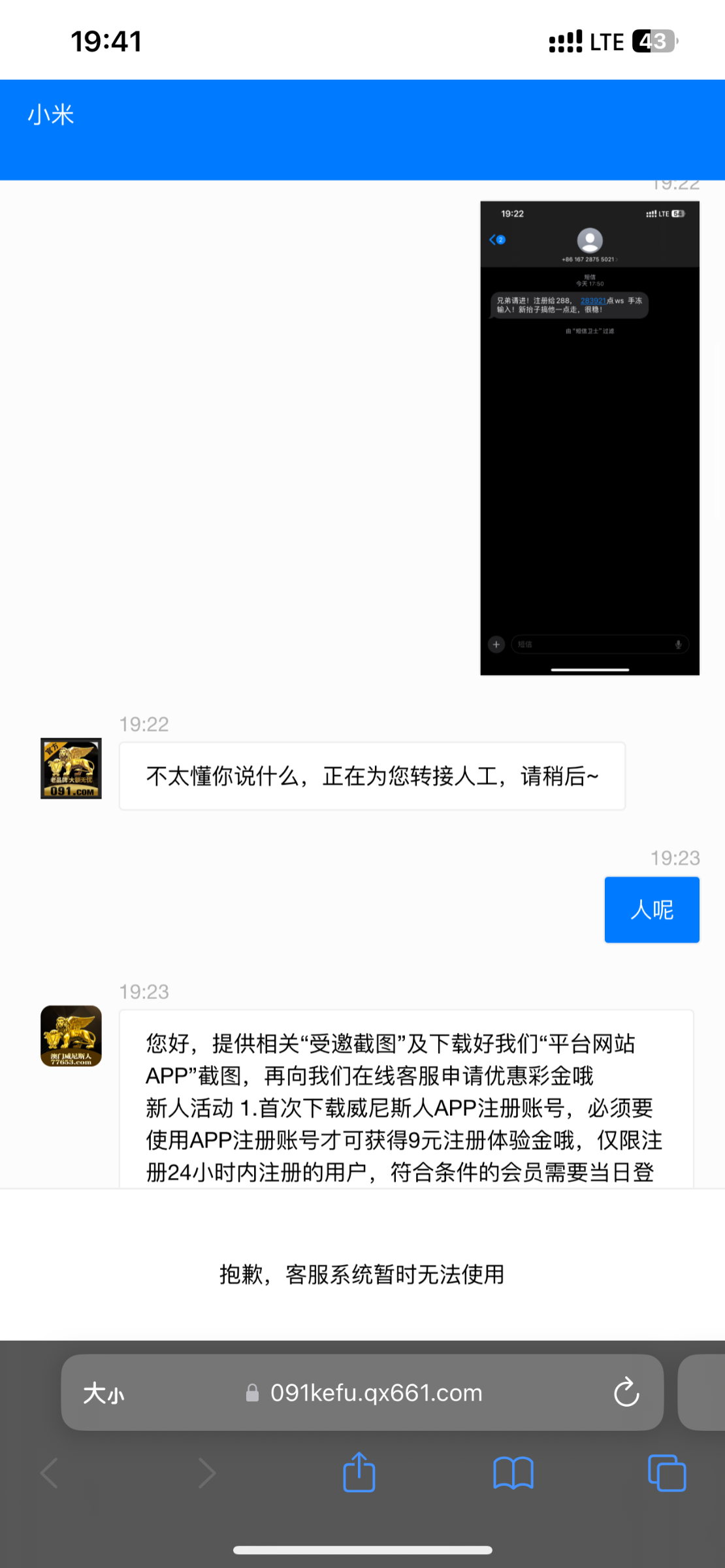The width and height of the screenshot is (725, 1568).
Task: Tap the 19:41 clock in status bar
Action: tap(106, 41)
